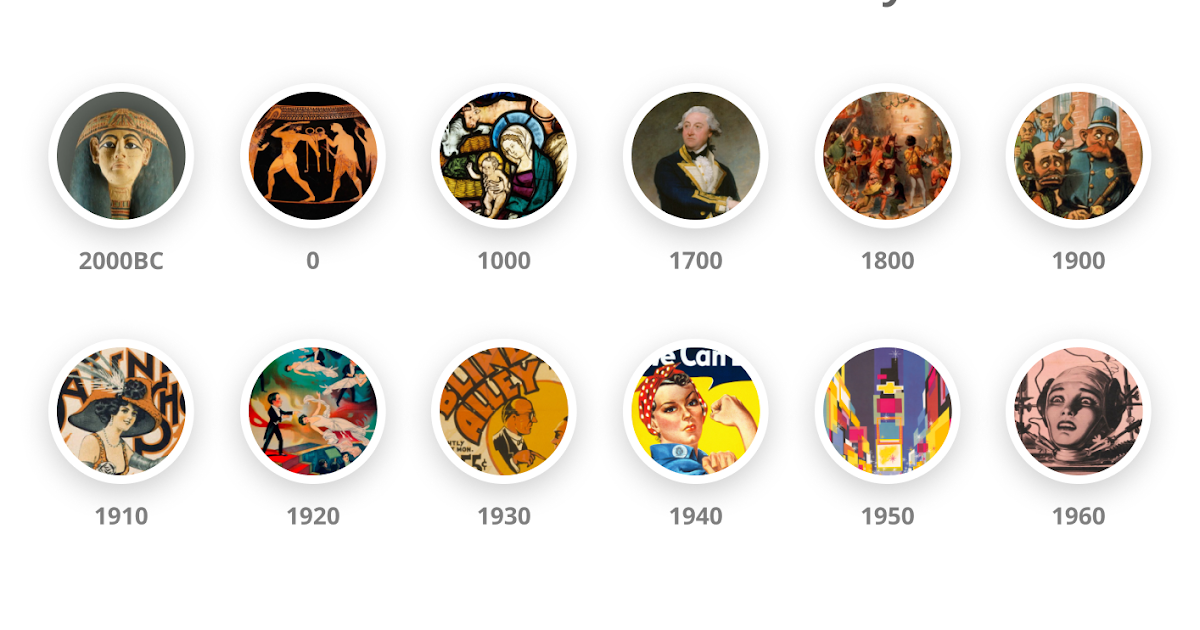Select the 1960 decade thumbnail
The image size is (1200, 630).
[1078, 411]
